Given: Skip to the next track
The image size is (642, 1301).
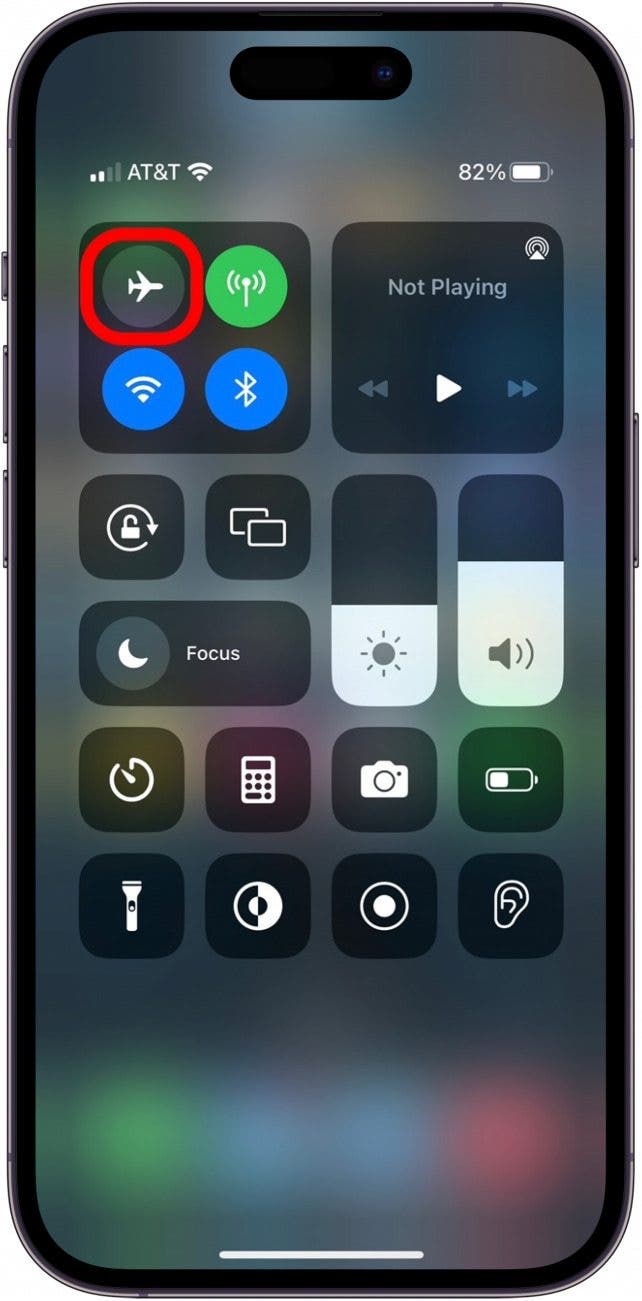Looking at the screenshot, I should tap(521, 389).
